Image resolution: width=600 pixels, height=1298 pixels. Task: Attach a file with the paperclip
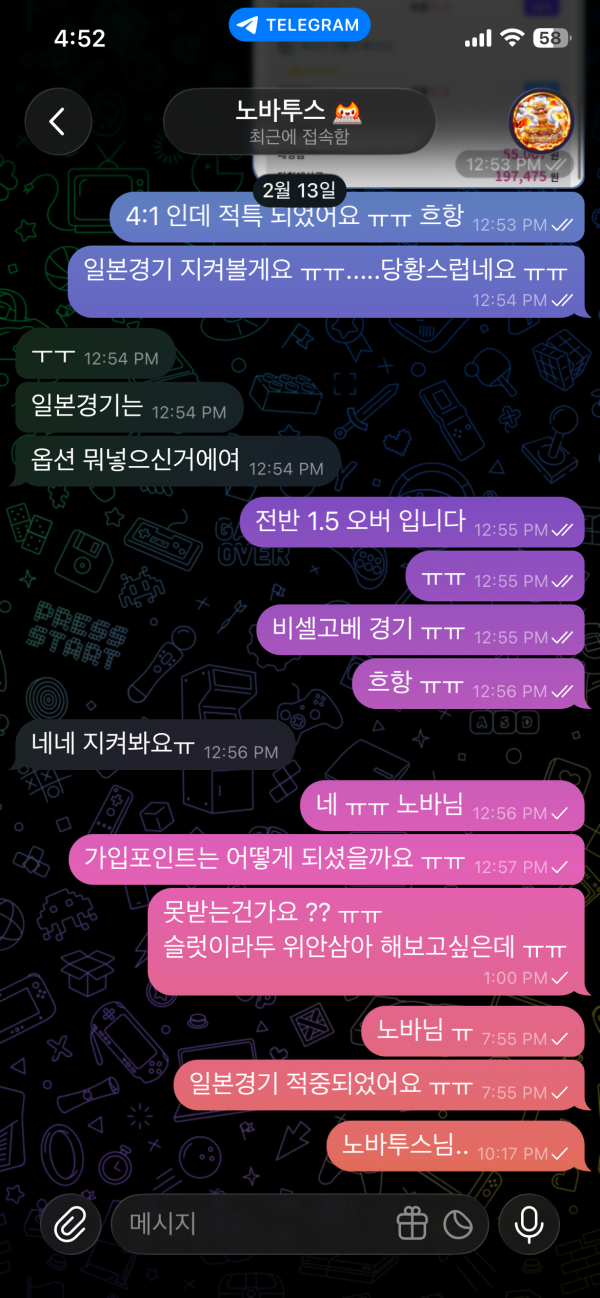(70, 1223)
